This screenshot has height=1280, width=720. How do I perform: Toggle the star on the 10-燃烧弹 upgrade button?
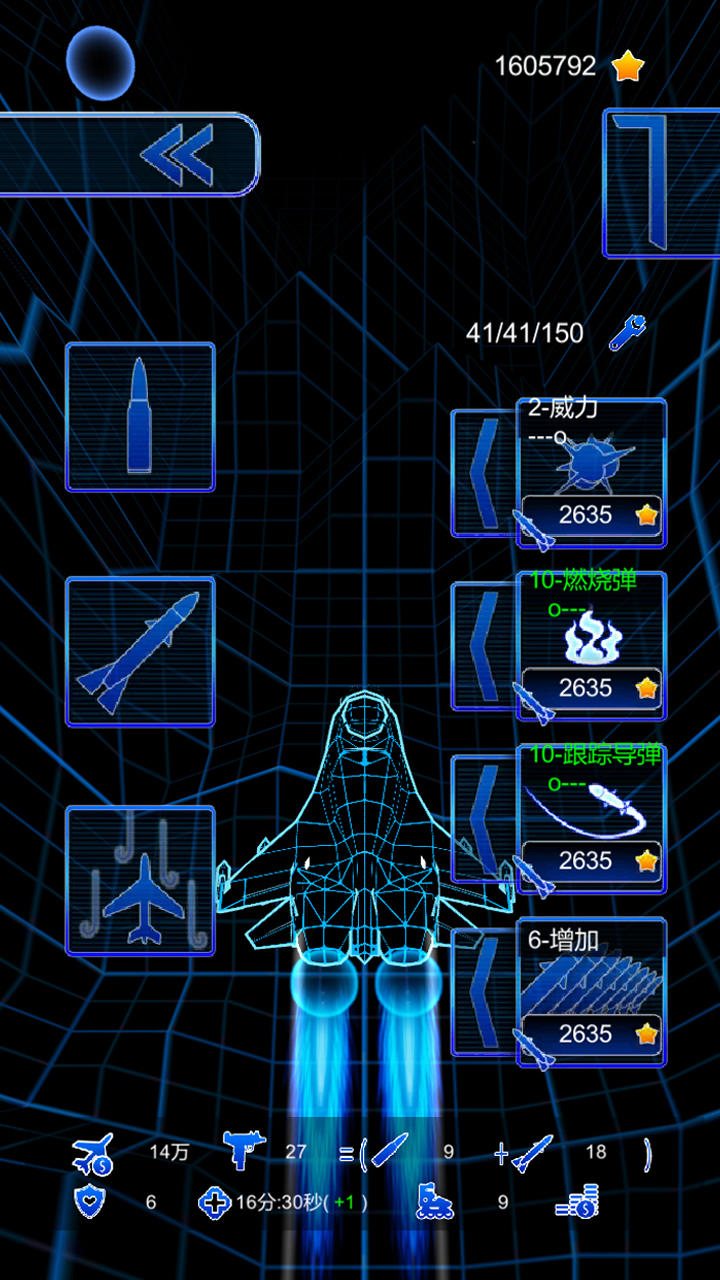(646, 688)
